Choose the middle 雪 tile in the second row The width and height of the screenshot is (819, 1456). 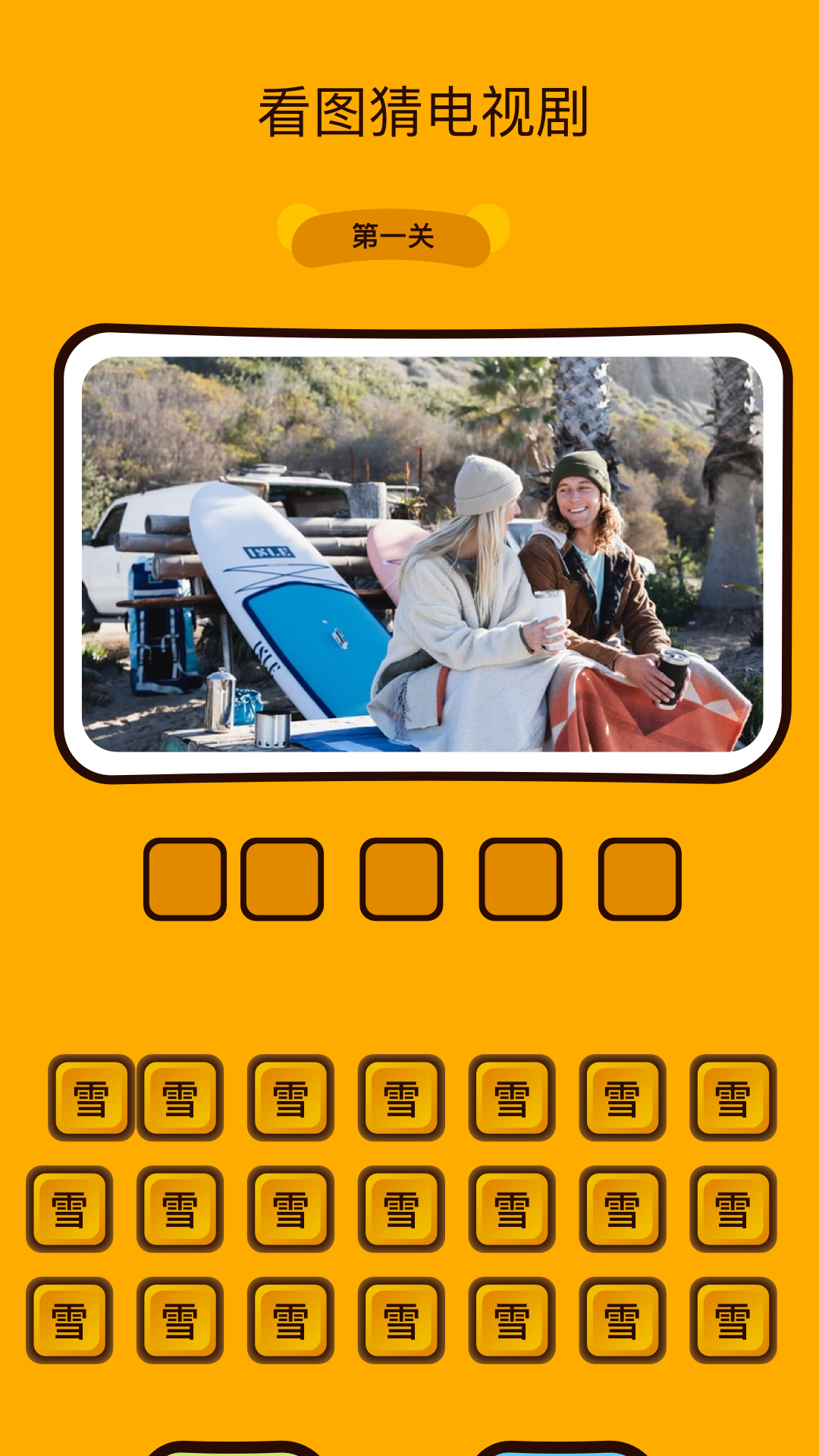point(401,1208)
